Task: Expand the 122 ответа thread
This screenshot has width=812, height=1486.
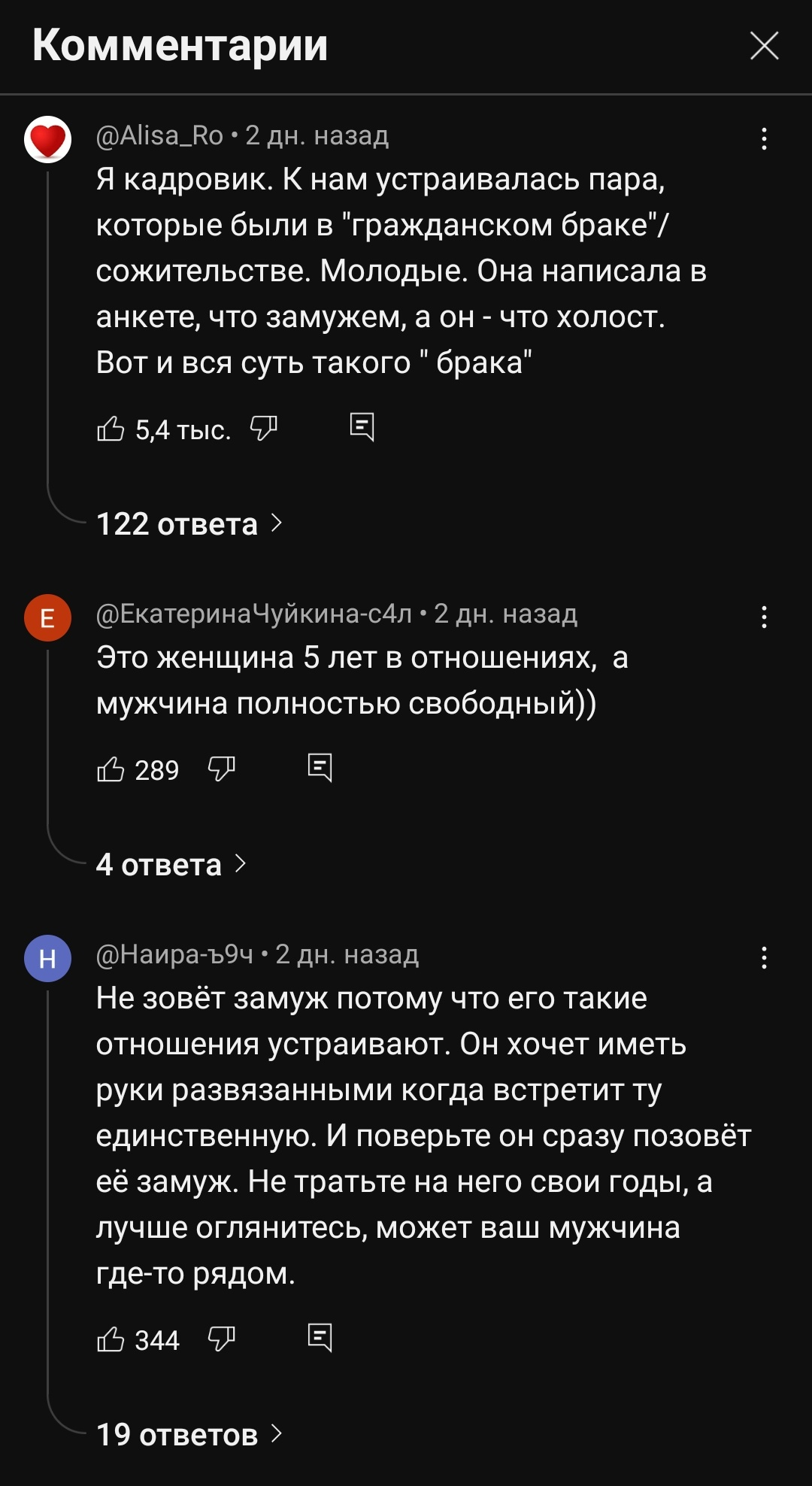Action: click(189, 524)
